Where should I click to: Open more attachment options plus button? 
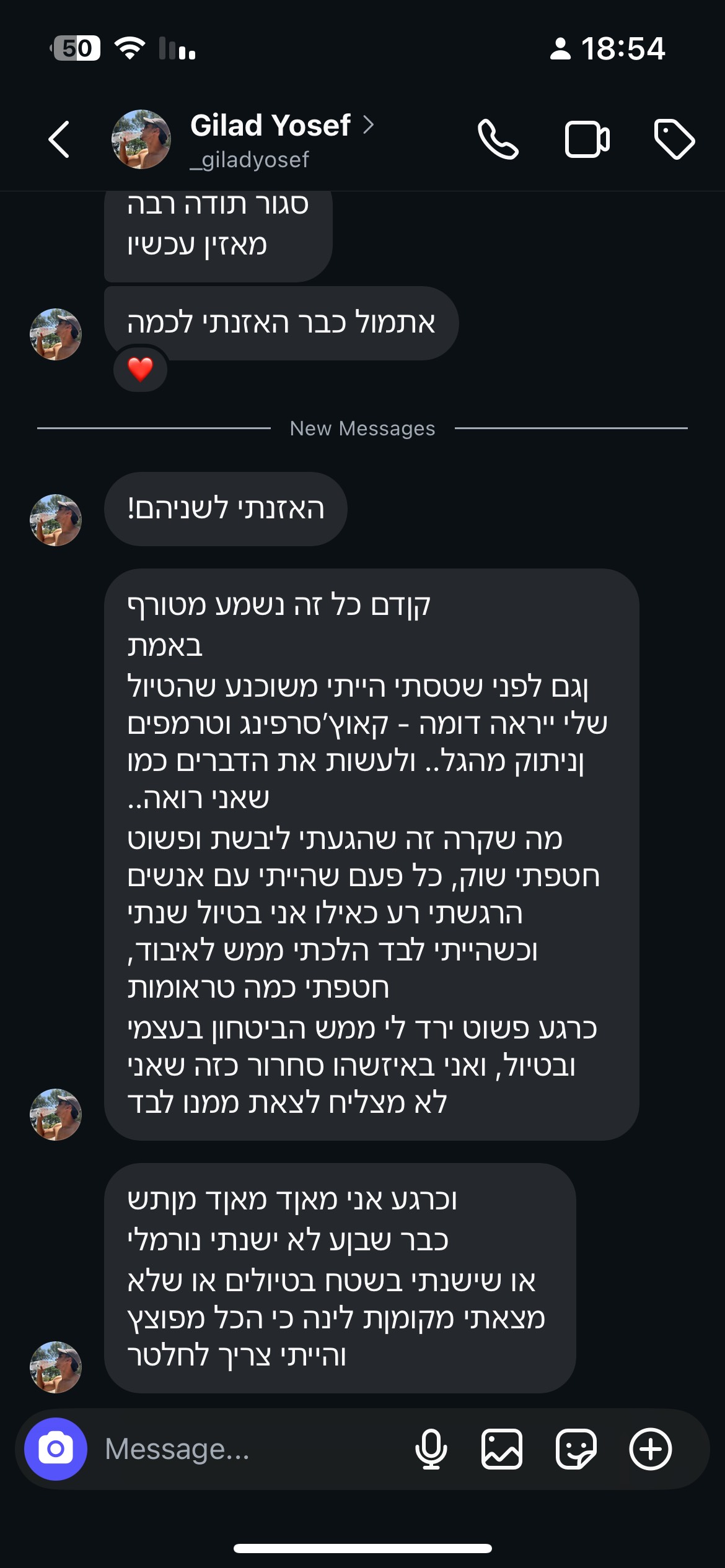tap(650, 1449)
